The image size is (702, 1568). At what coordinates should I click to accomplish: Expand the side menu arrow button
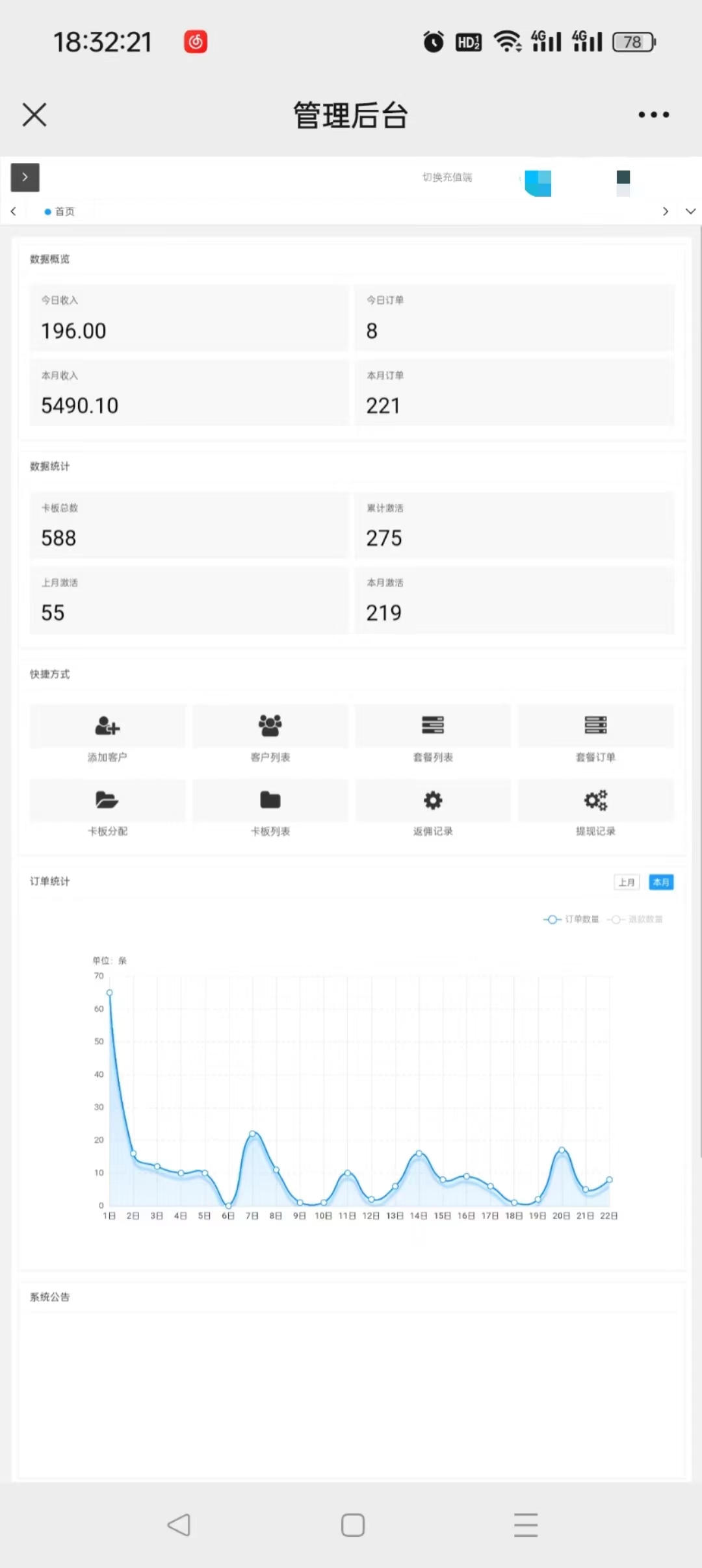(x=25, y=177)
